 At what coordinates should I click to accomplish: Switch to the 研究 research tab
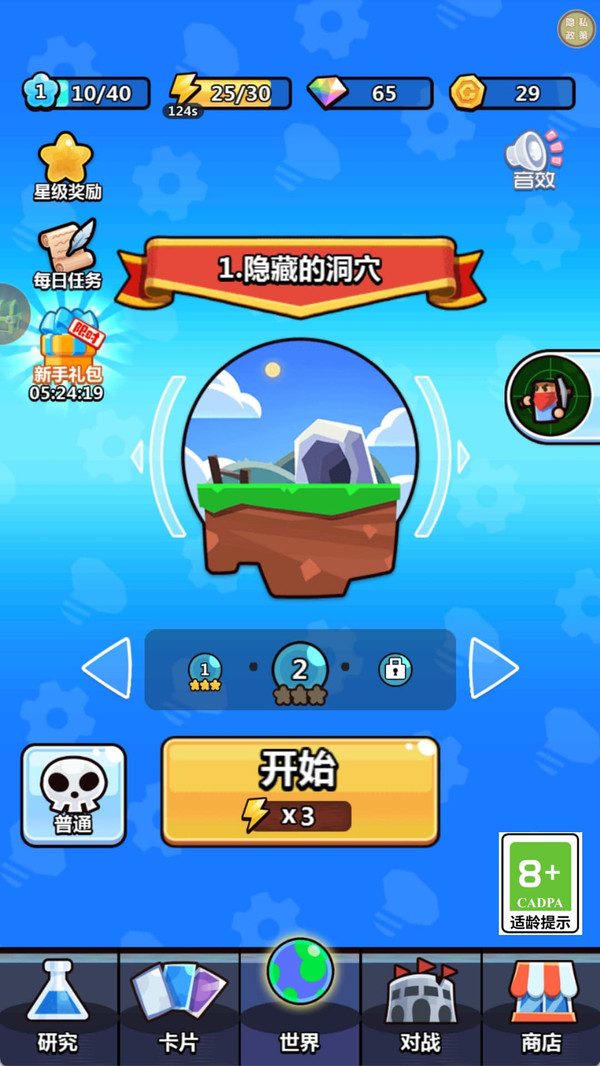(x=58, y=1007)
